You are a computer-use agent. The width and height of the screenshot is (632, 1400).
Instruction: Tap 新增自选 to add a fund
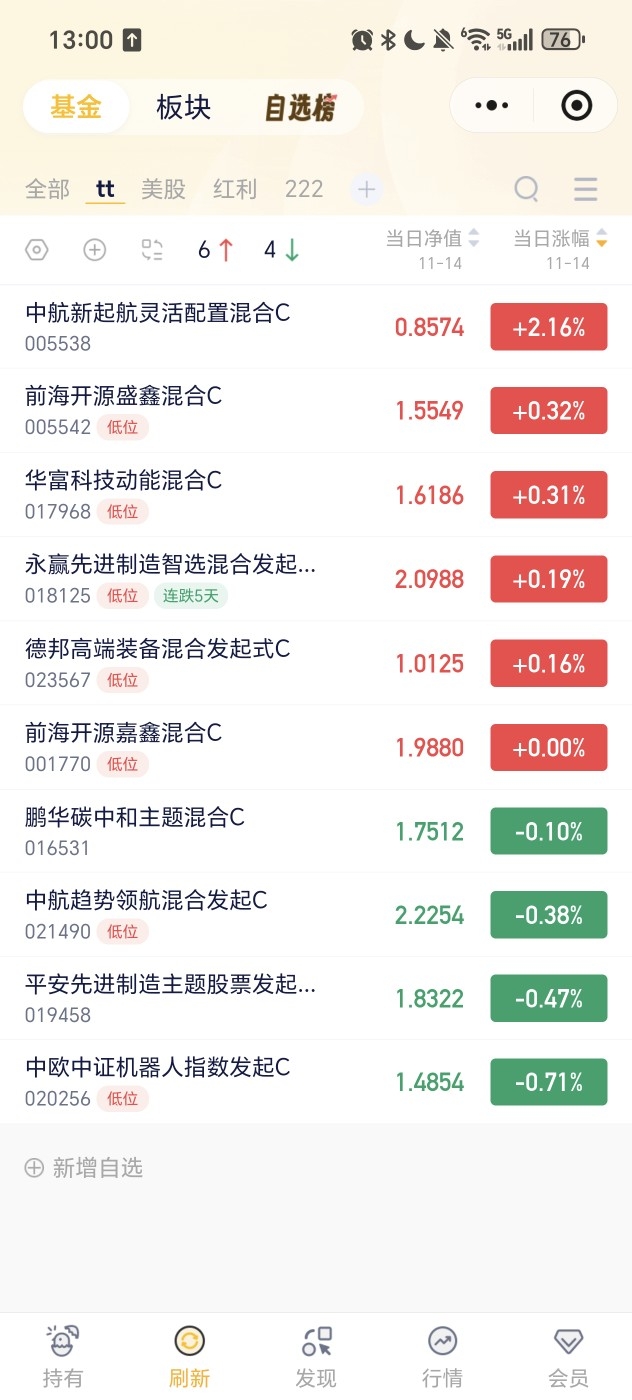coord(84,1167)
